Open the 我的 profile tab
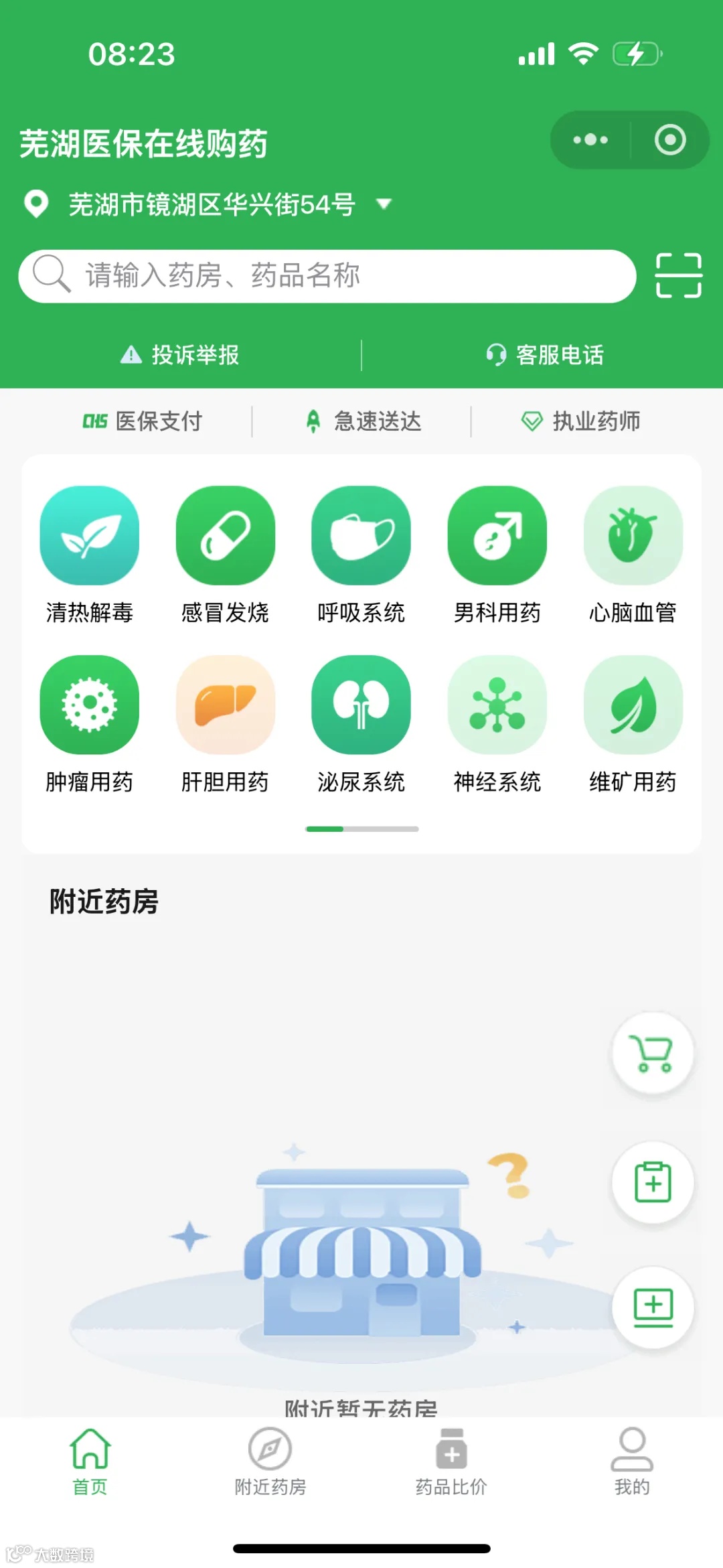The height and width of the screenshot is (1568, 723). [632, 1462]
